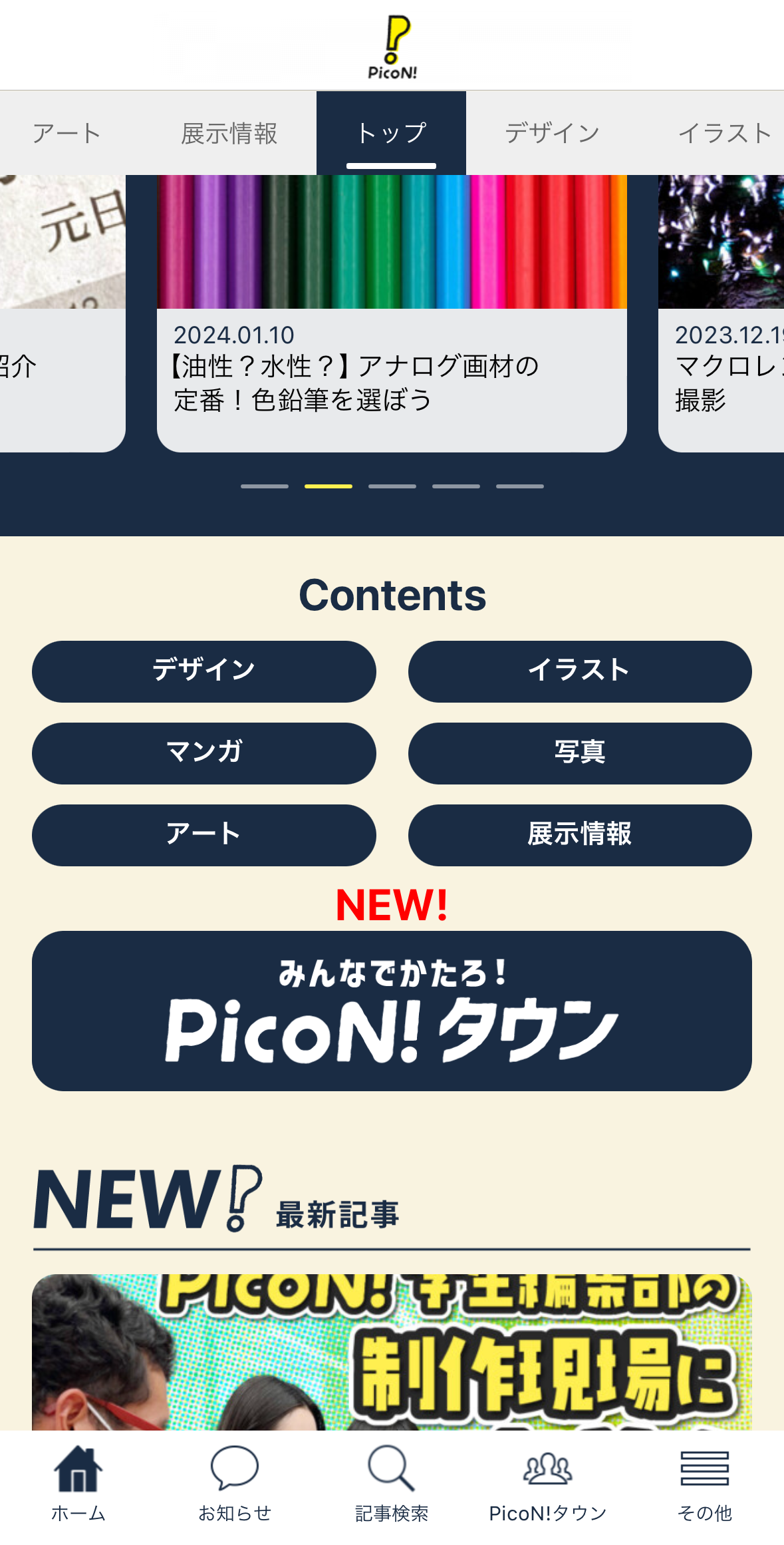This screenshot has width=784, height=1545.
Task: Open 展示情報 from Contents
Action: (x=580, y=835)
